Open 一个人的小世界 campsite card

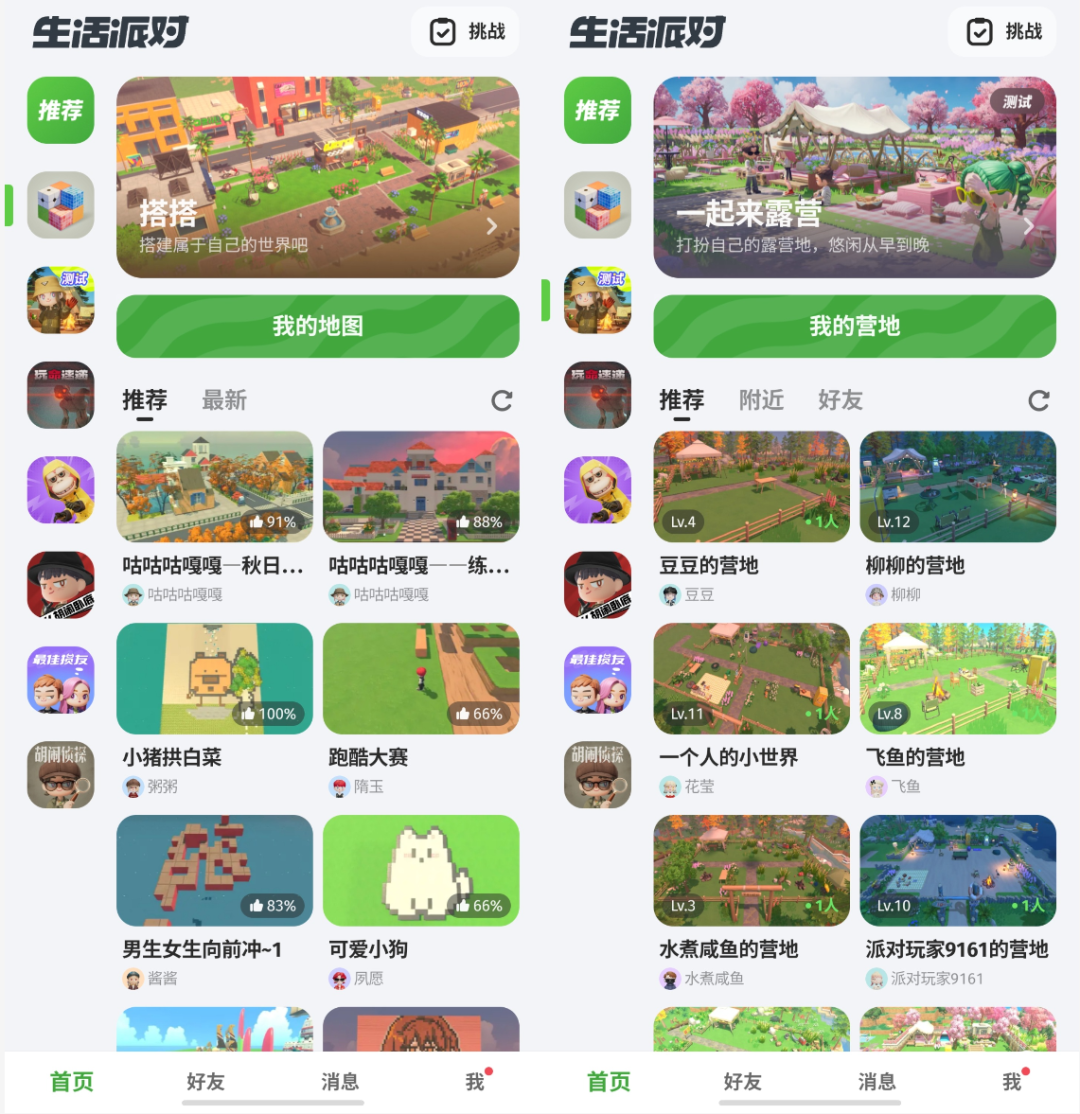point(751,680)
